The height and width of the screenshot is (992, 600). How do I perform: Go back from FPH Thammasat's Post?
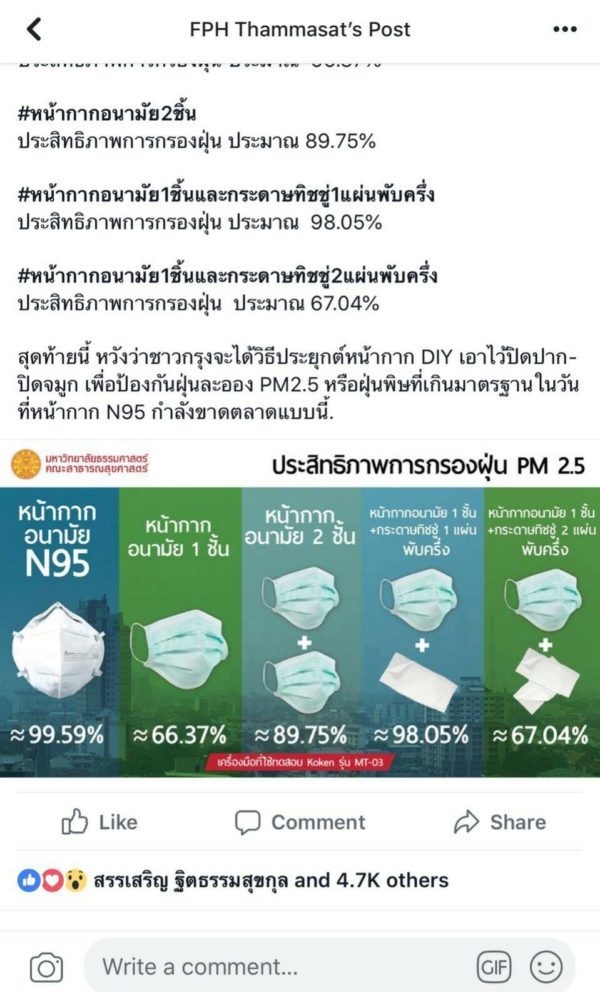[34, 29]
